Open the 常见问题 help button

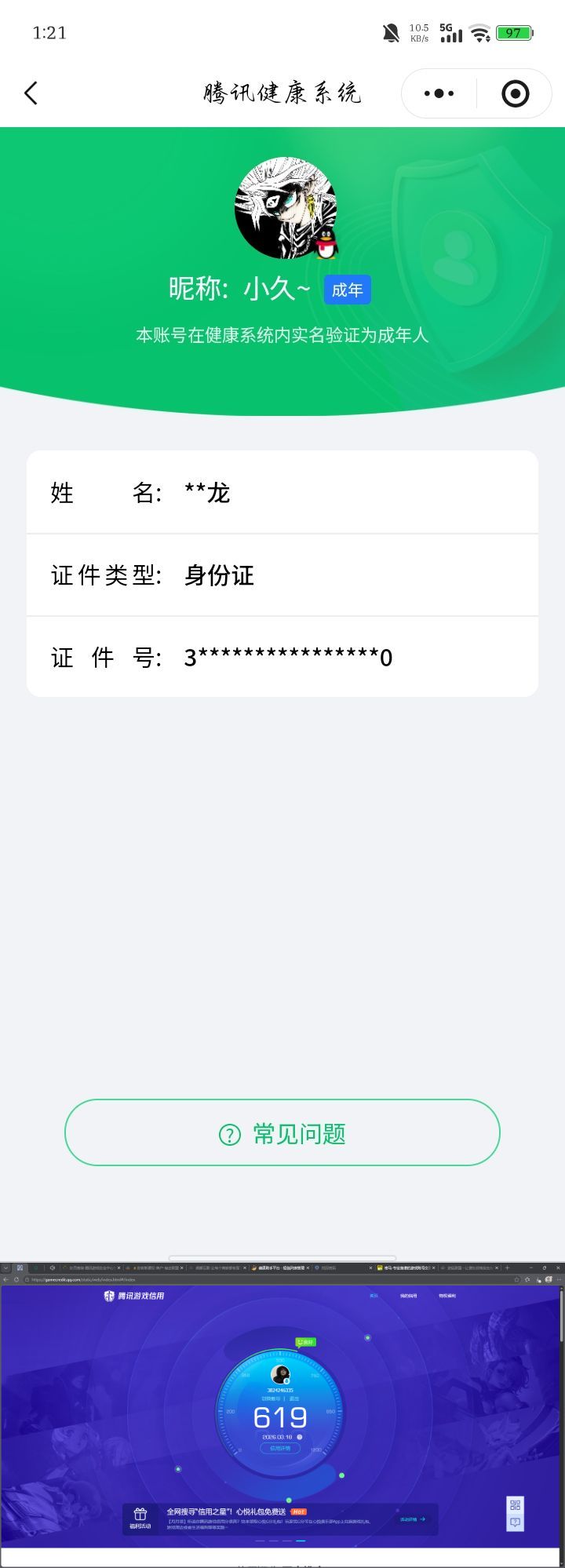tap(282, 1133)
